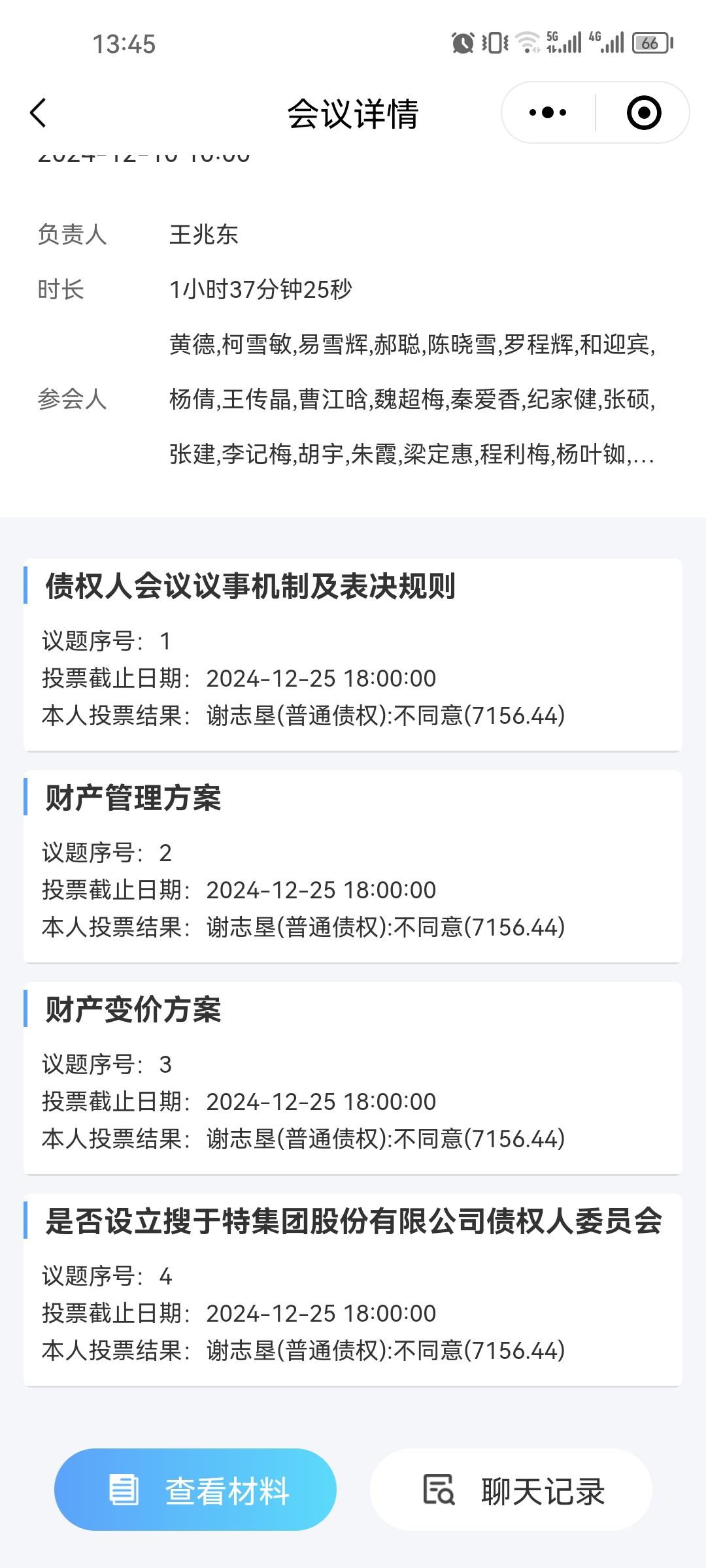Viewport: 706px width, 1568px height.
Task: Open the 财产管理方案 agenda card
Action: [x=353, y=866]
